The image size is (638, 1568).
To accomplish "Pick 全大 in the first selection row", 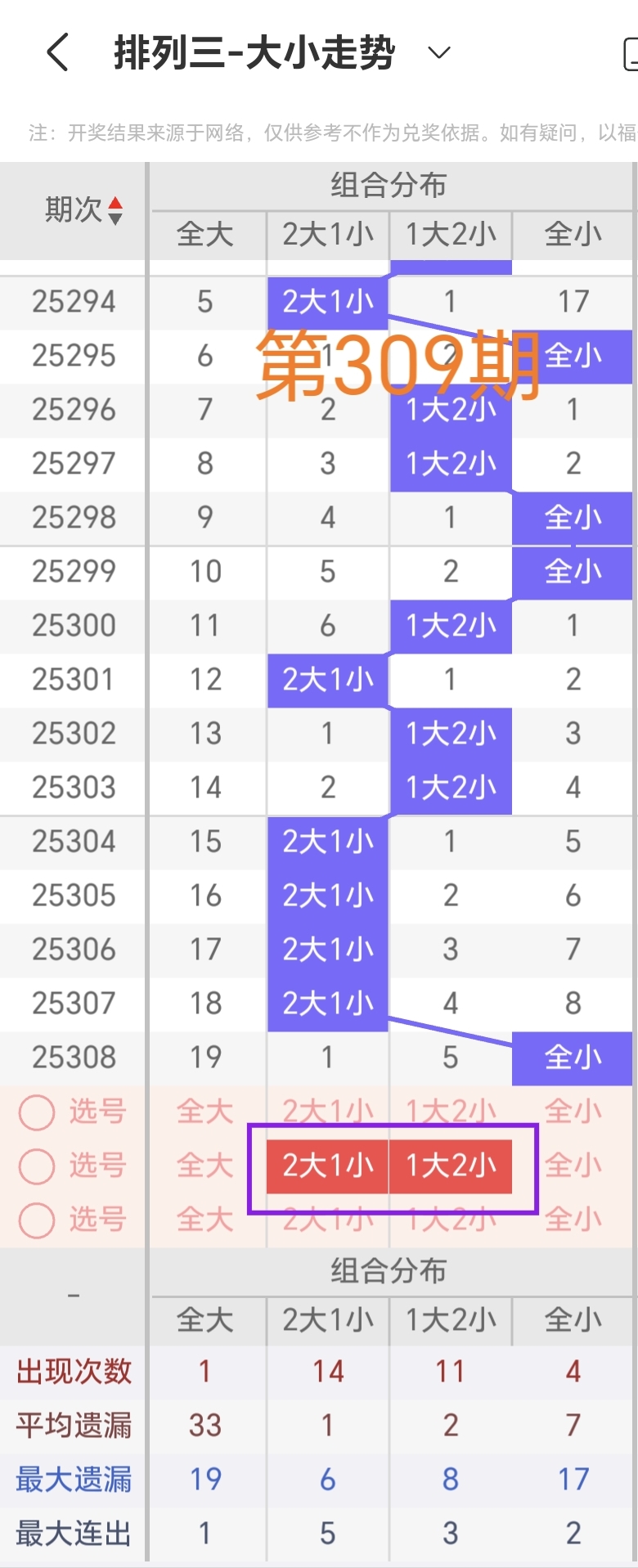I will [204, 1110].
